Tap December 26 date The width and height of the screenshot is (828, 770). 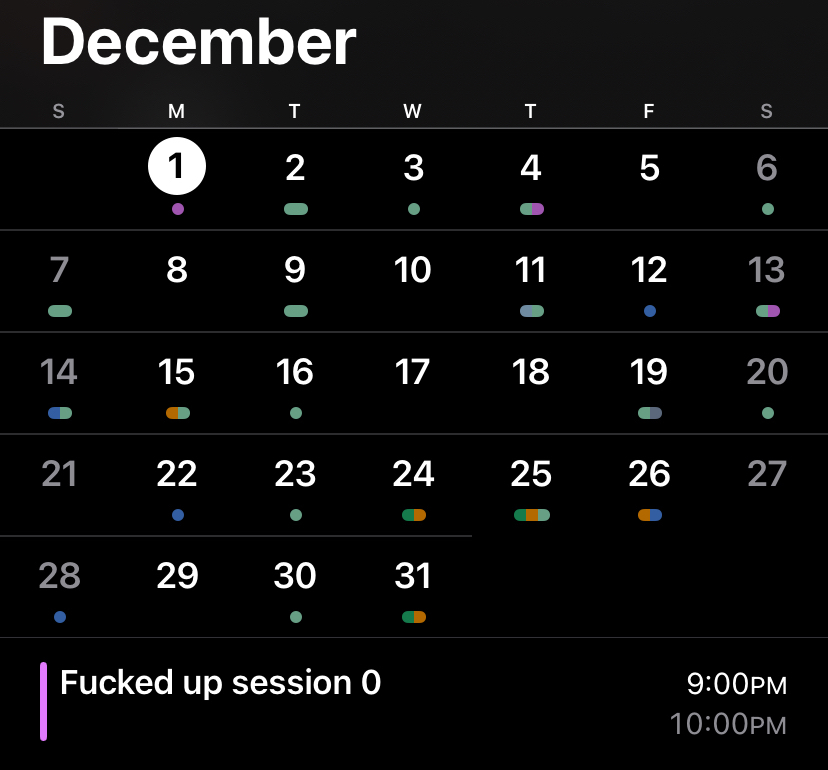tap(649, 474)
